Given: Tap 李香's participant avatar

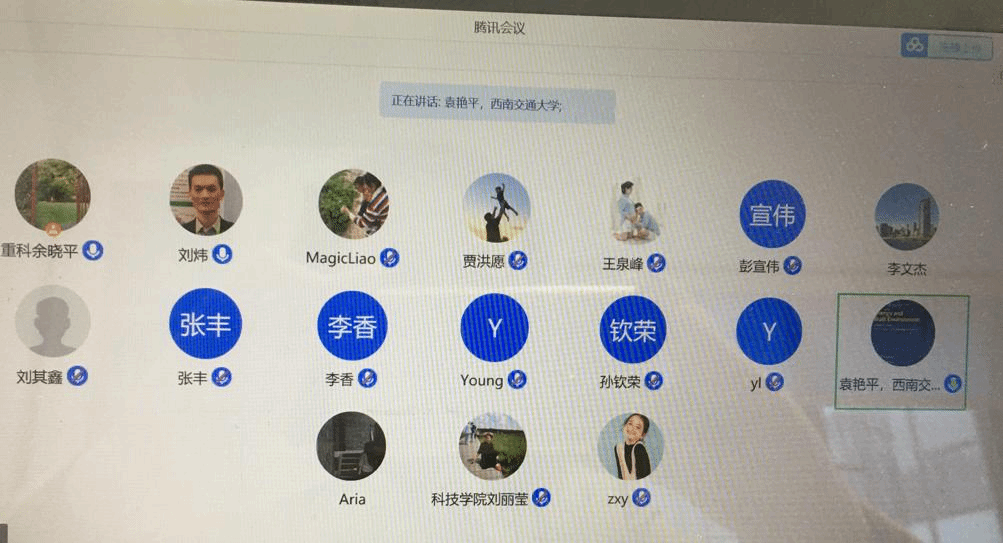Looking at the screenshot, I should [x=352, y=326].
